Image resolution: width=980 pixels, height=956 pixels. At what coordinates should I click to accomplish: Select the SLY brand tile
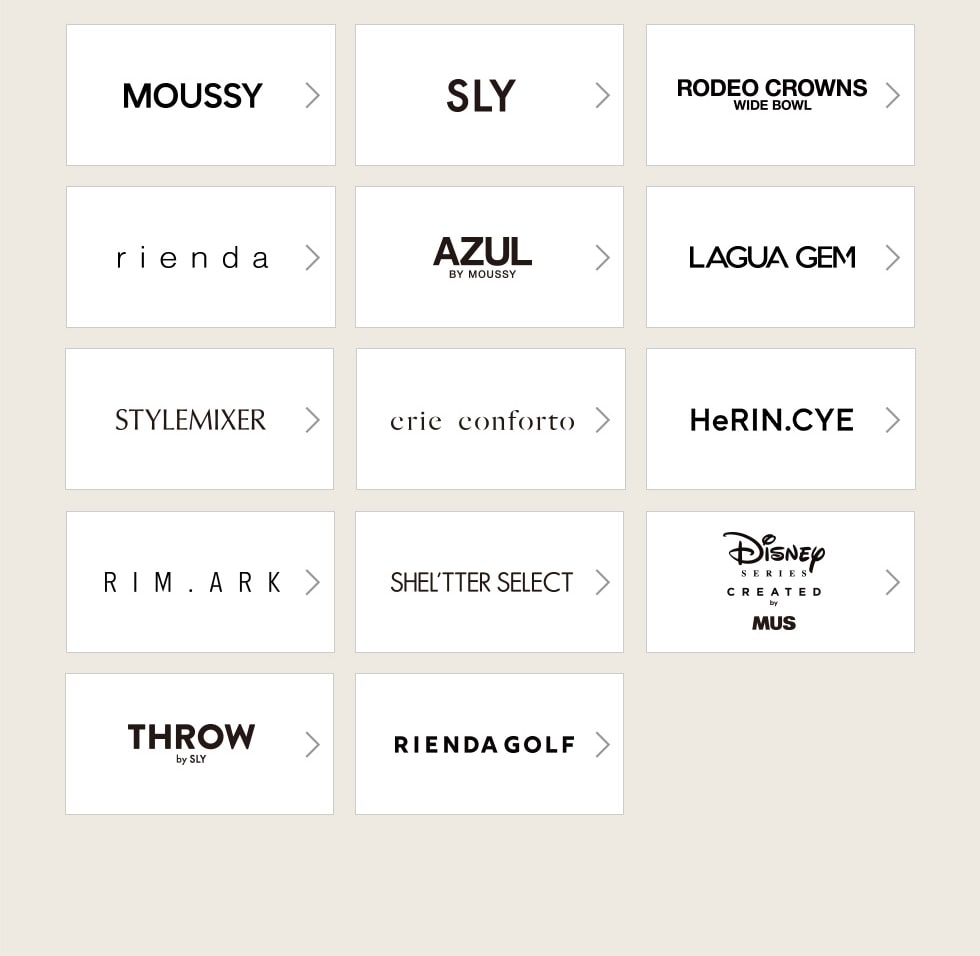tap(489, 95)
